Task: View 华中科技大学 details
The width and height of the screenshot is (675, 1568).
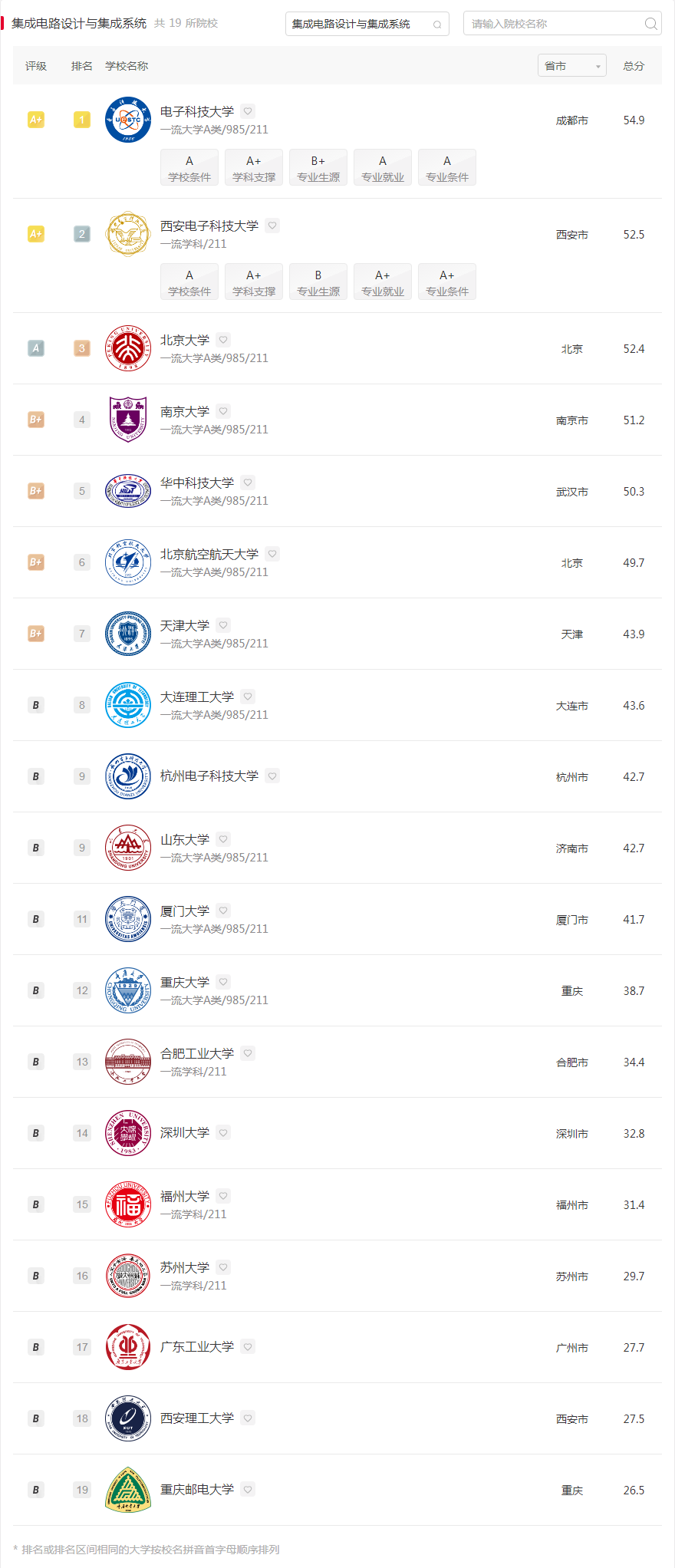Action: pyautogui.click(x=197, y=483)
